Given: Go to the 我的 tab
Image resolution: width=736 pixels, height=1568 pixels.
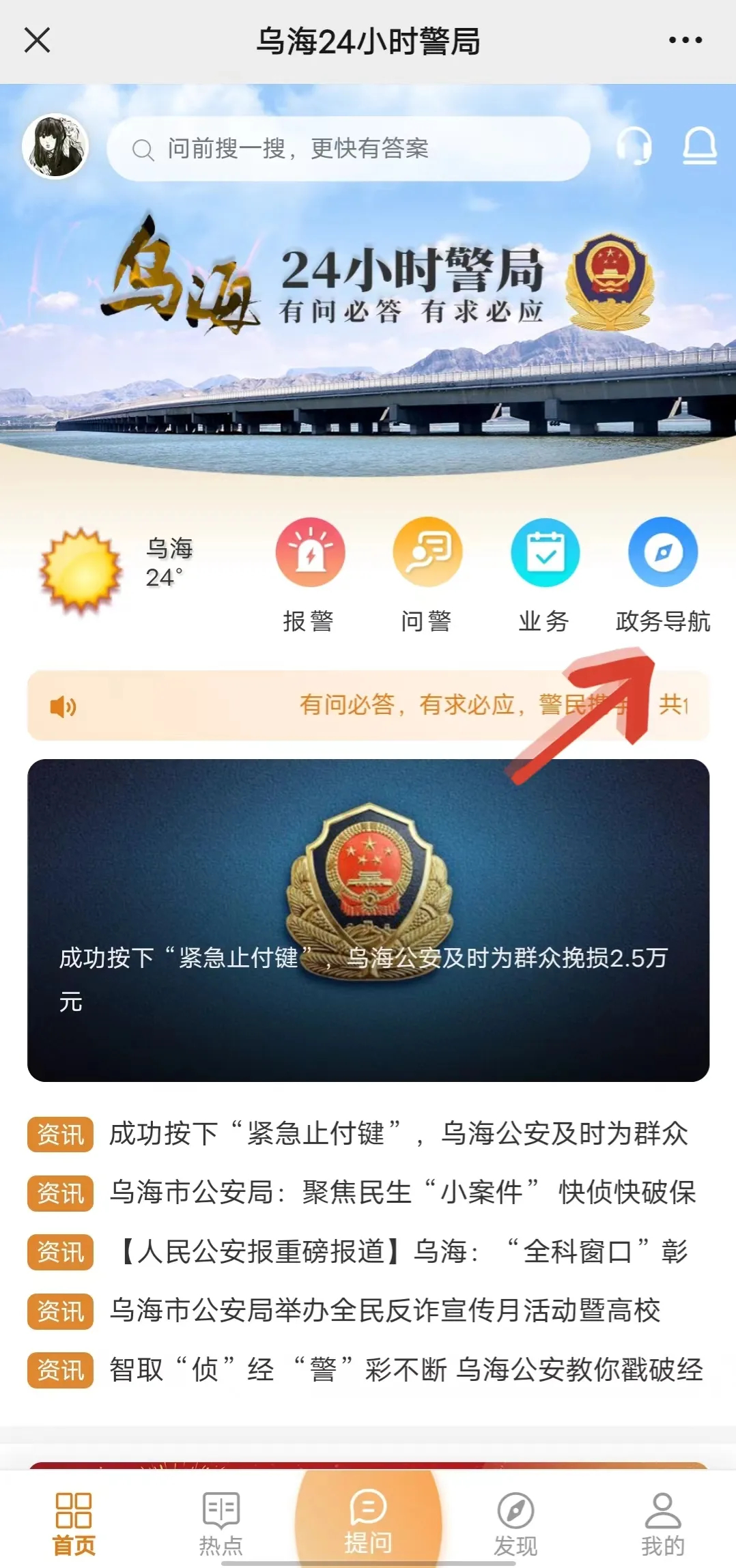Looking at the screenshot, I should coord(662,1524).
